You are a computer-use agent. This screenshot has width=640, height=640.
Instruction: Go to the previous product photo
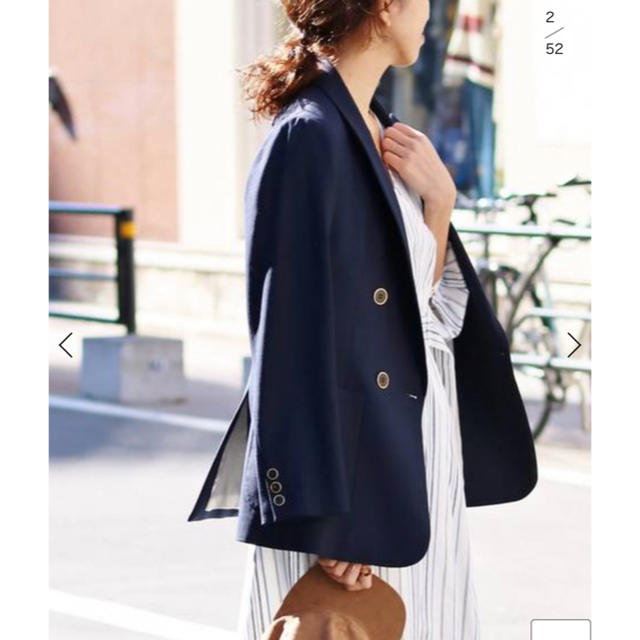tap(66, 345)
